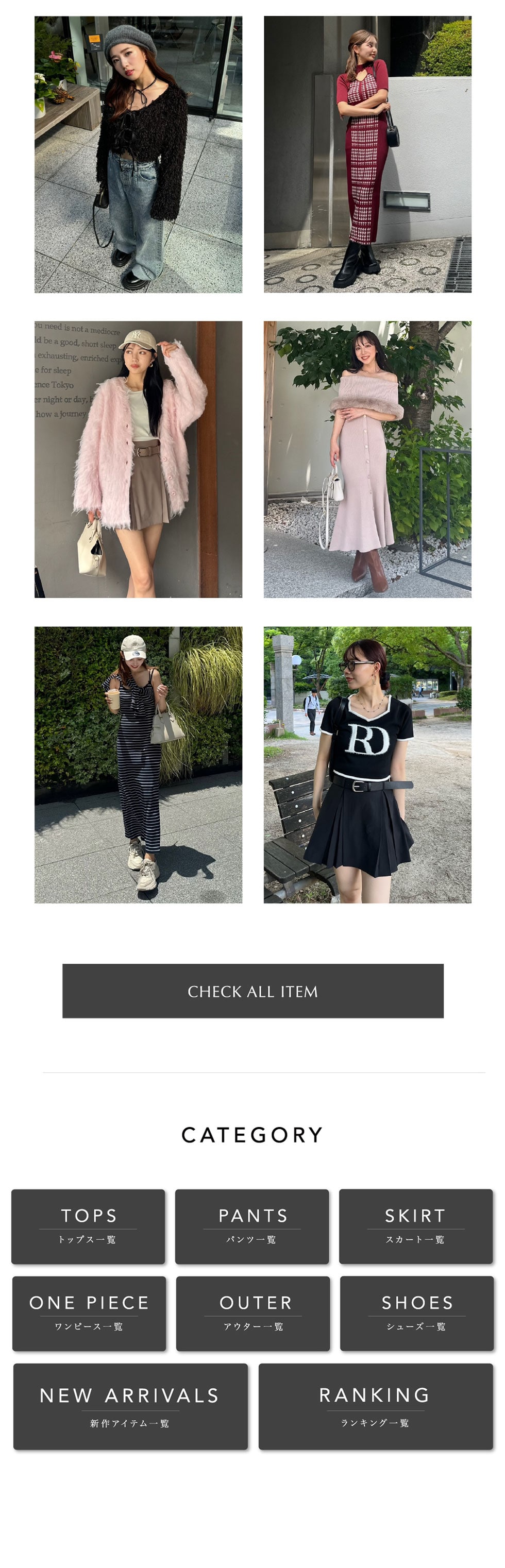View the pink off-shoulder mermaid dress look
Image resolution: width=505 pixels, height=1568 pixels.
[x=367, y=459]
